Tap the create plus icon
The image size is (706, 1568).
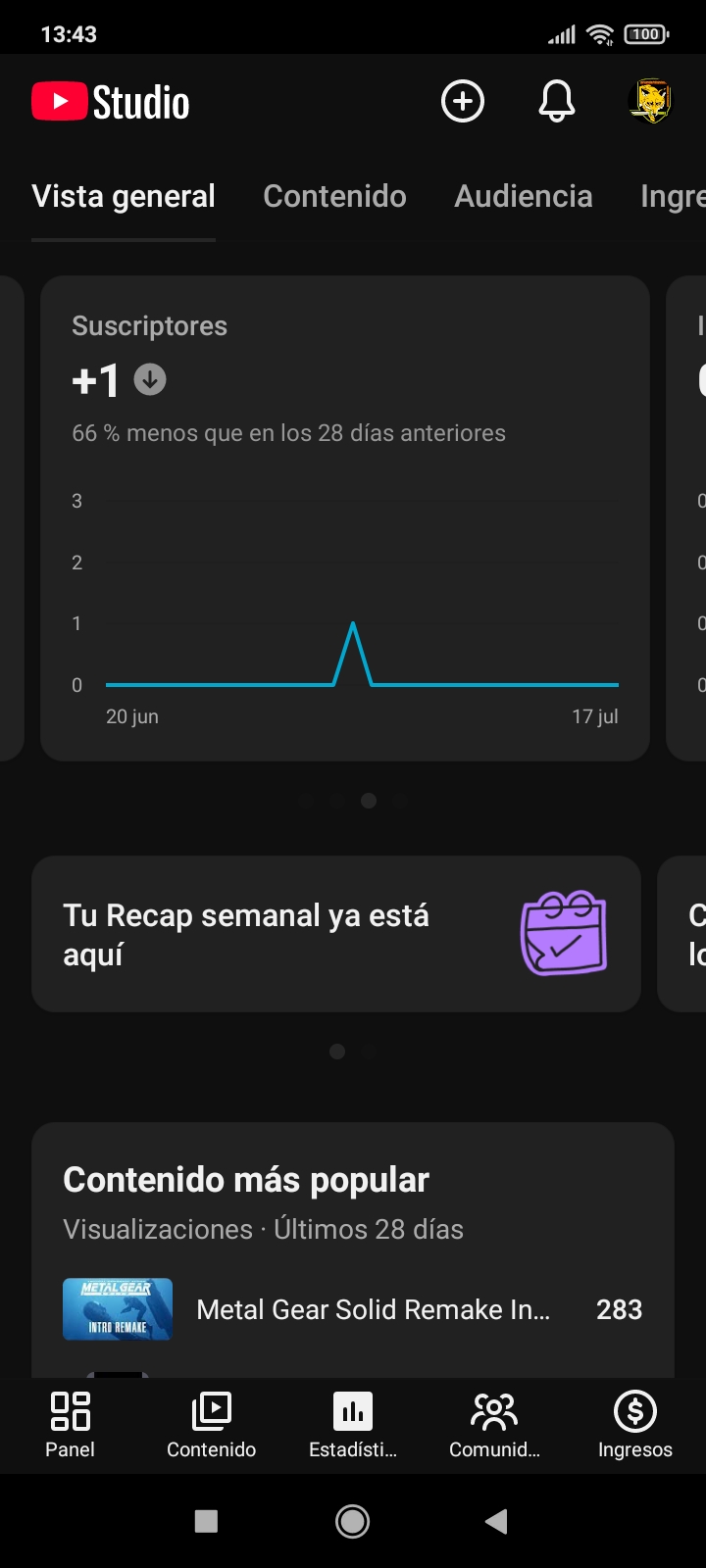coord(463,101)
